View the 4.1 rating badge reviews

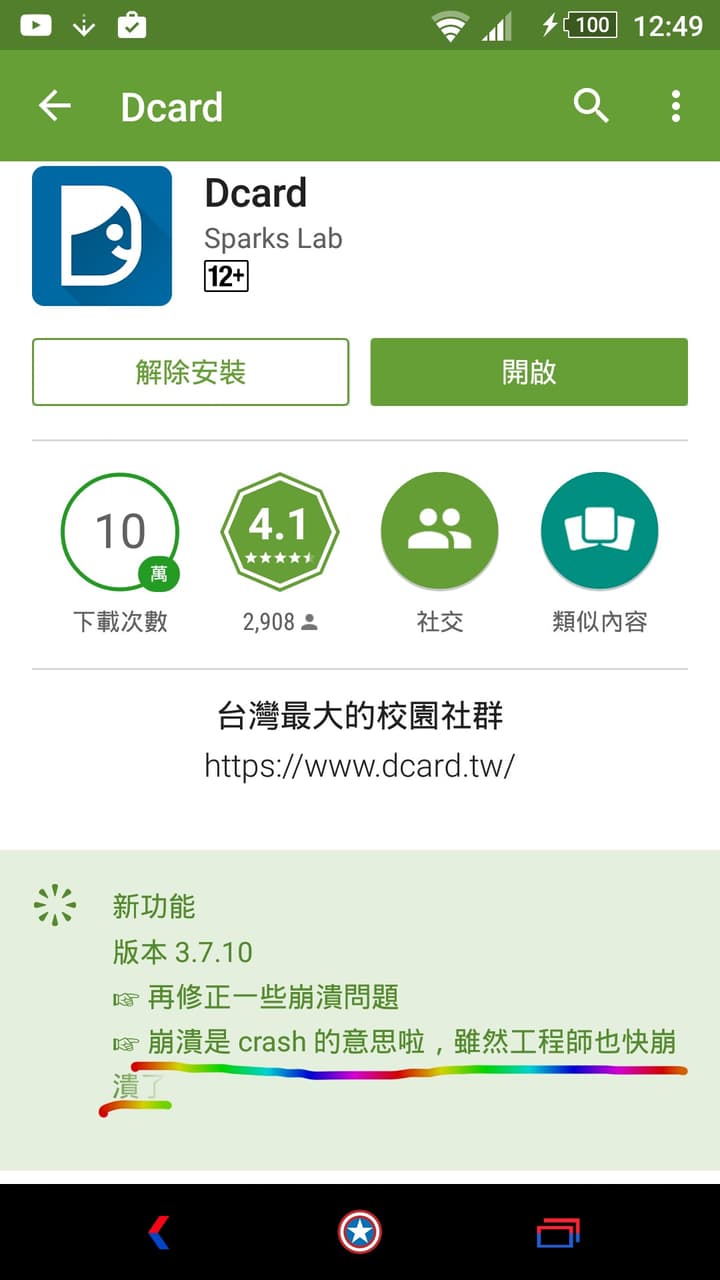pyautogui.click(x=280, y=532)
